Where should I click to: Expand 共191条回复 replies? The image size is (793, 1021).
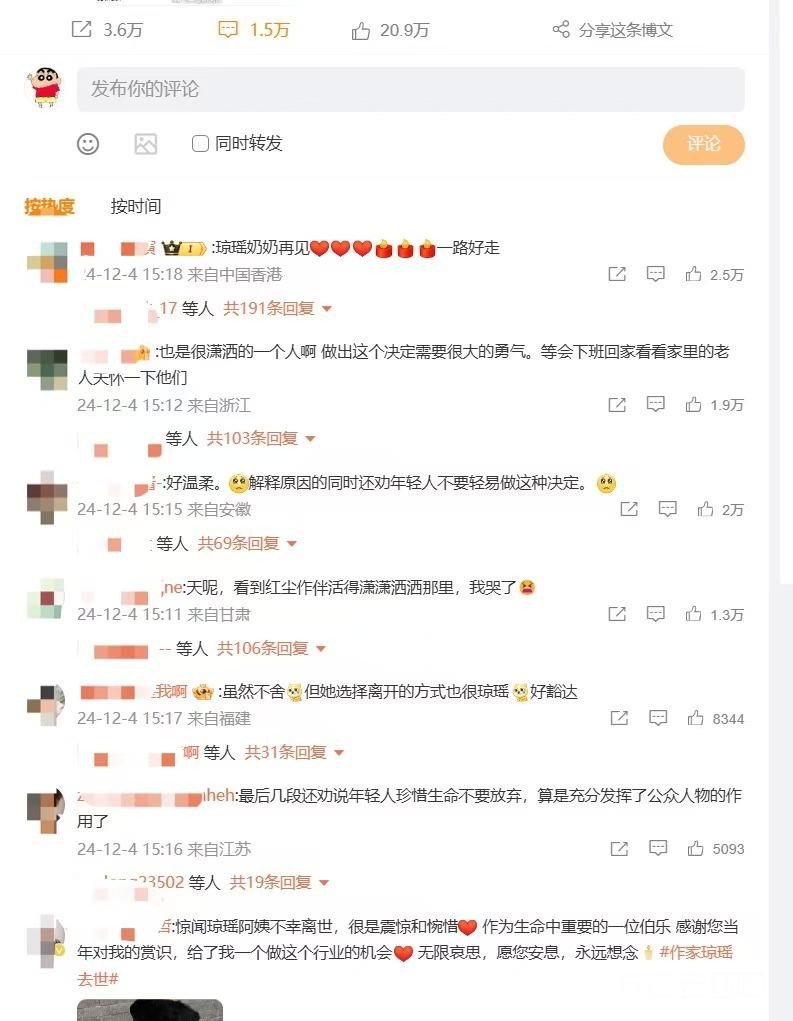point(277,309)
